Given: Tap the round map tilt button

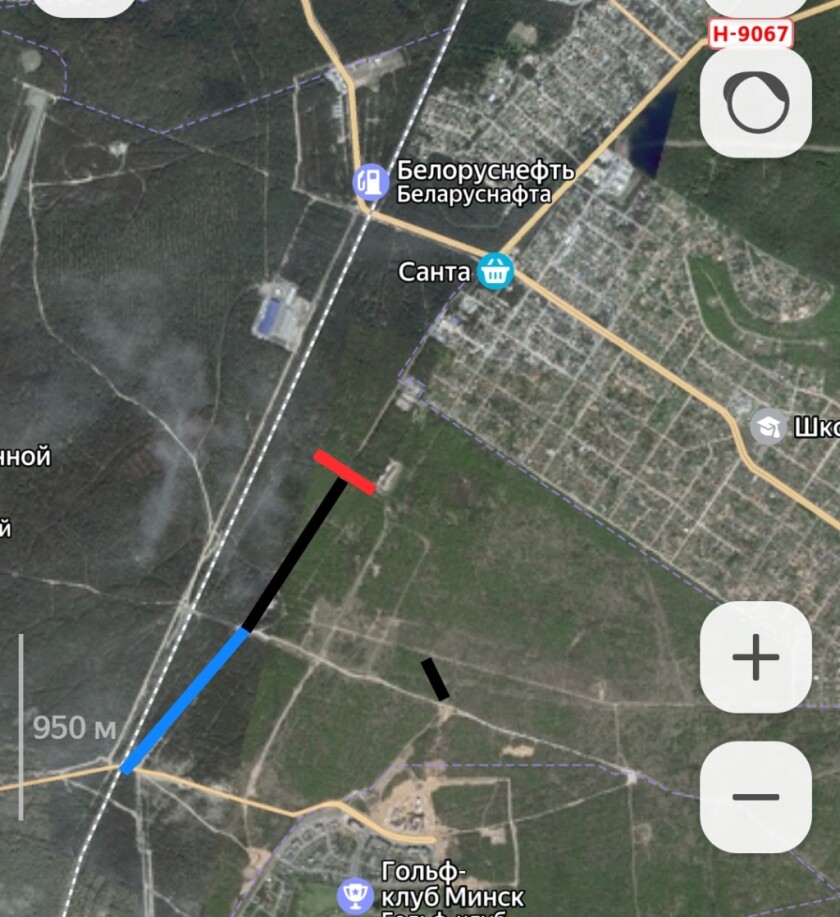Looking at the screenshot, I should pos(756,101).
